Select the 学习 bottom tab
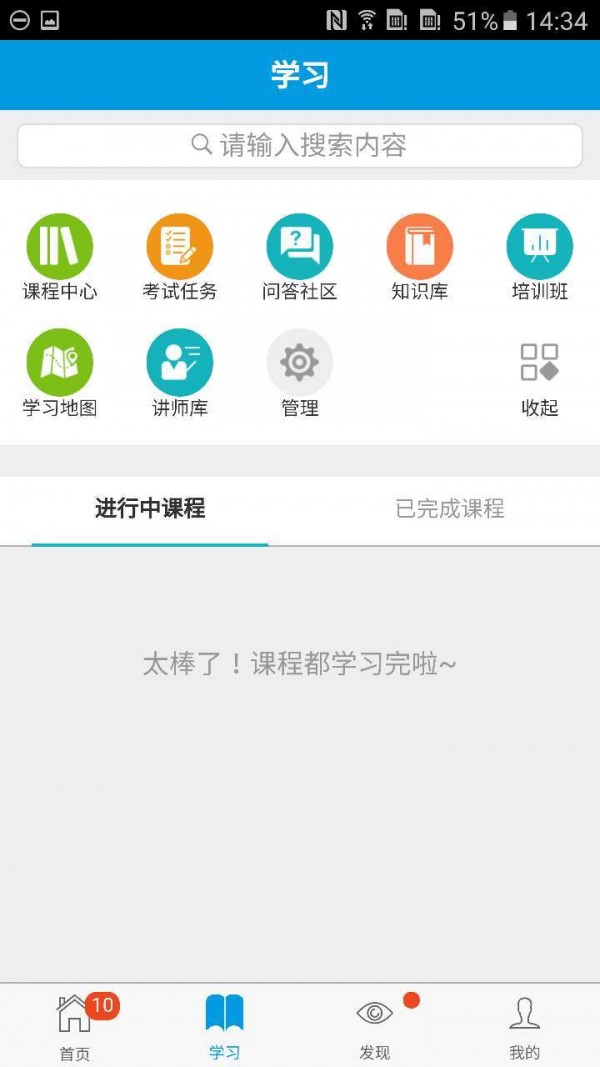This screenshot has height=1067, width=600. 225,1025
